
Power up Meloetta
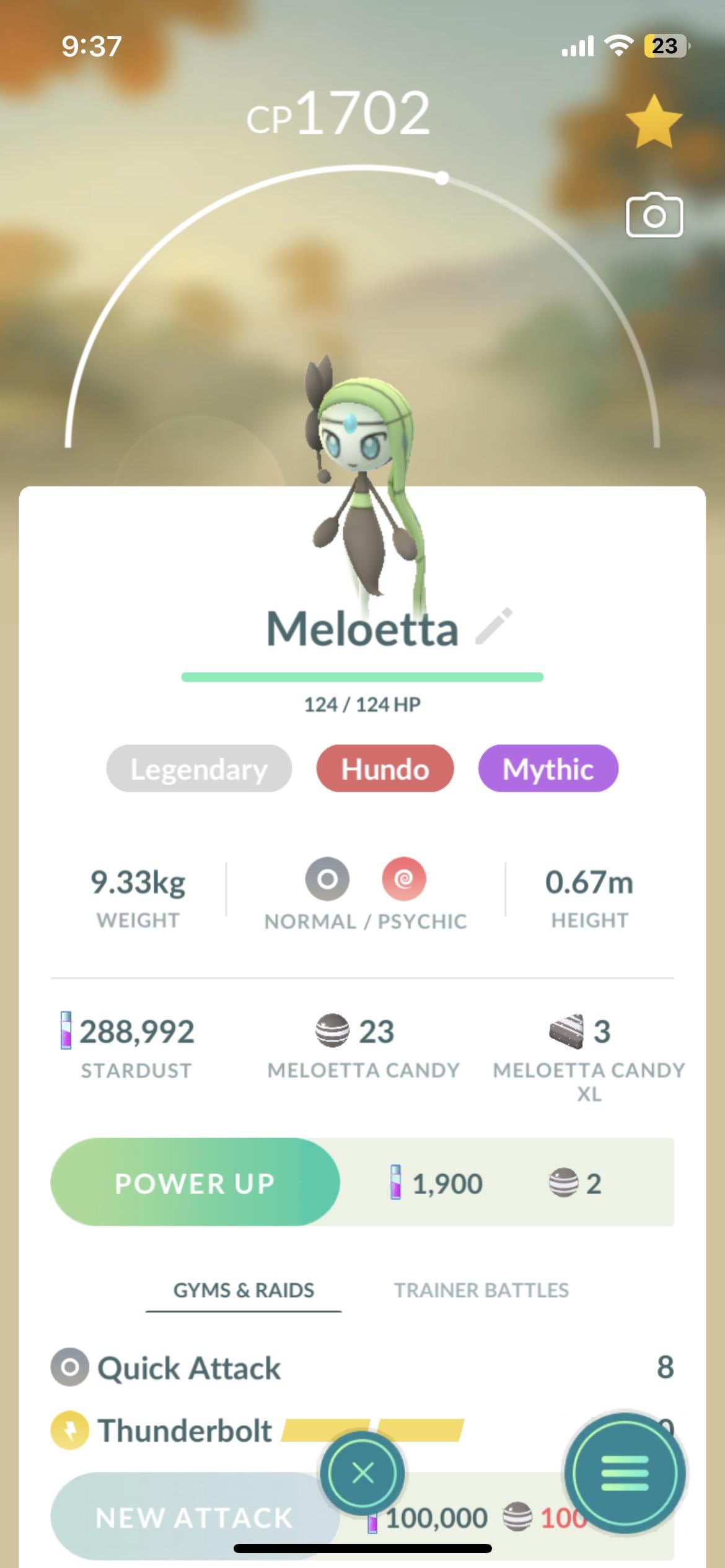click(x=195, y=1183)
